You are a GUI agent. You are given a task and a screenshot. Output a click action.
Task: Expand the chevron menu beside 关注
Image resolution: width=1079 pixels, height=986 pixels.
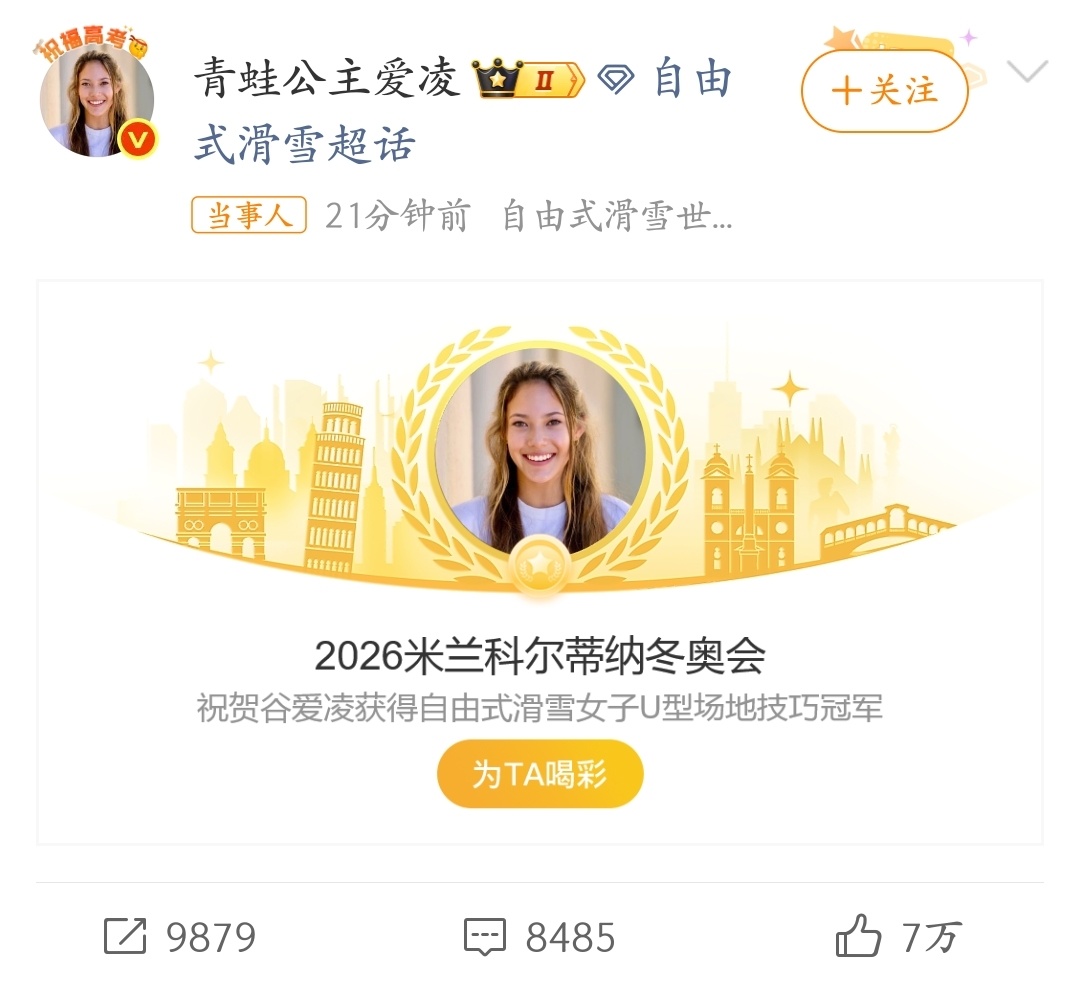1027,72
